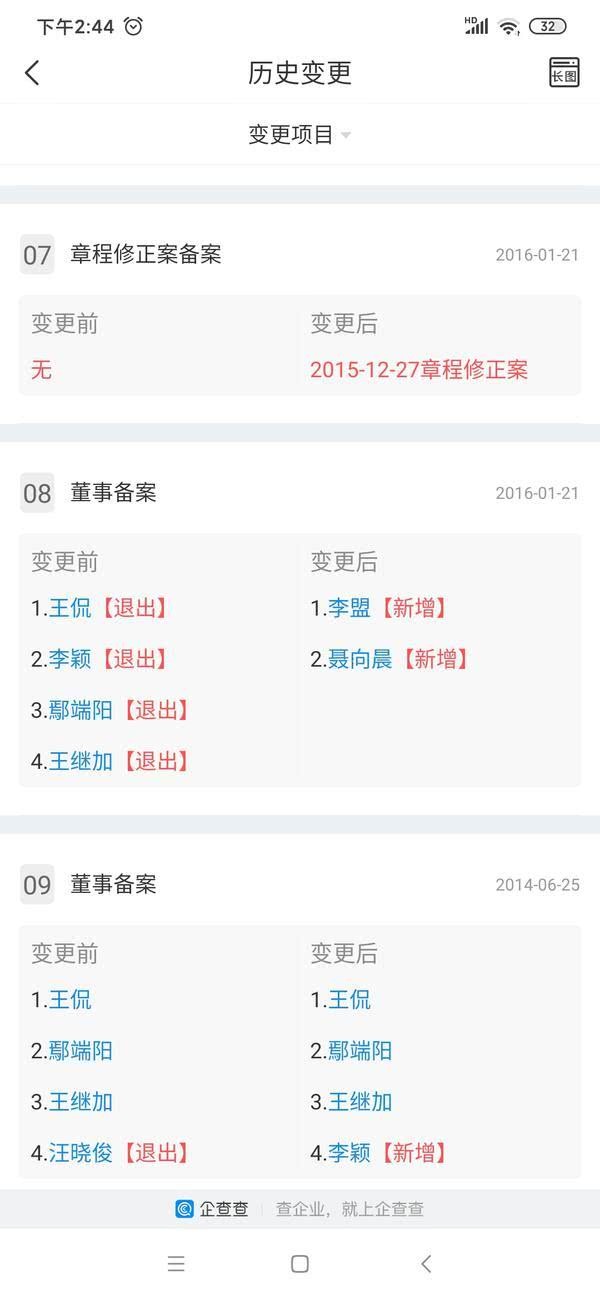Open recent apps from navigation bar

tap(176, 1264)
